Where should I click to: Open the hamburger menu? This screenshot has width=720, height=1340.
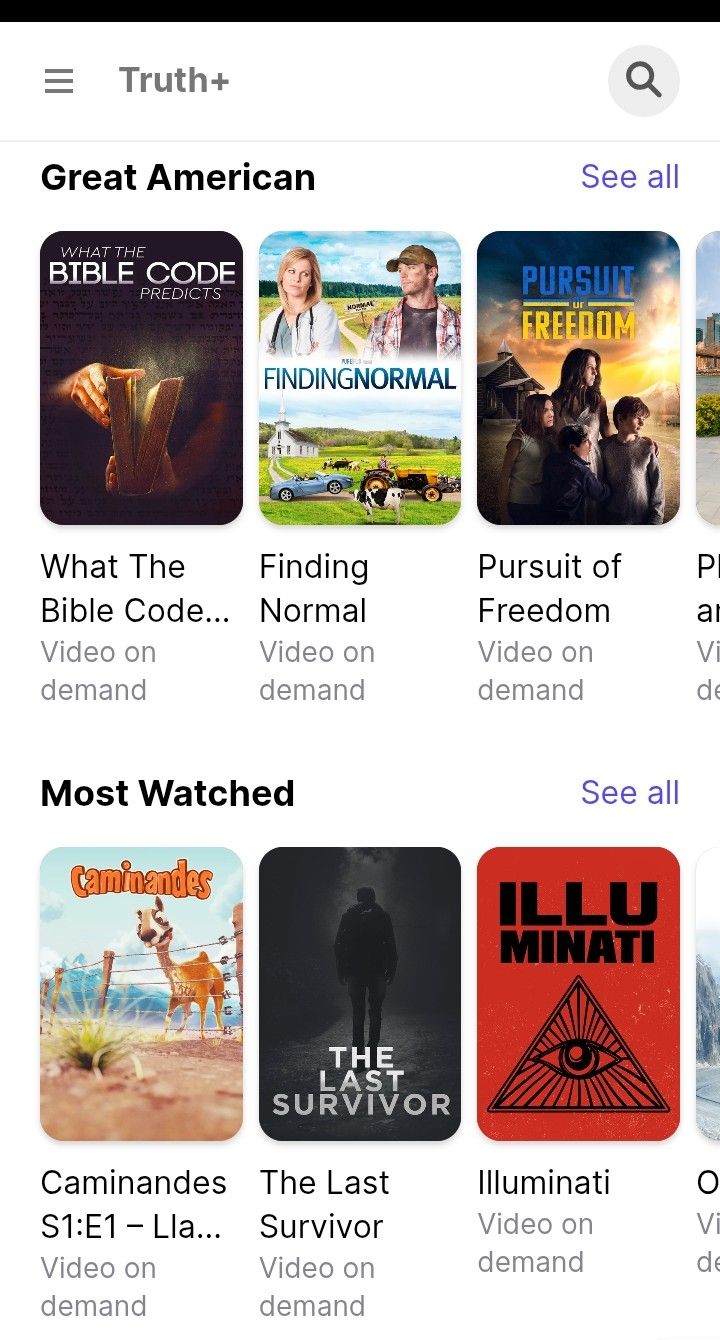click(x=59, y=81)
